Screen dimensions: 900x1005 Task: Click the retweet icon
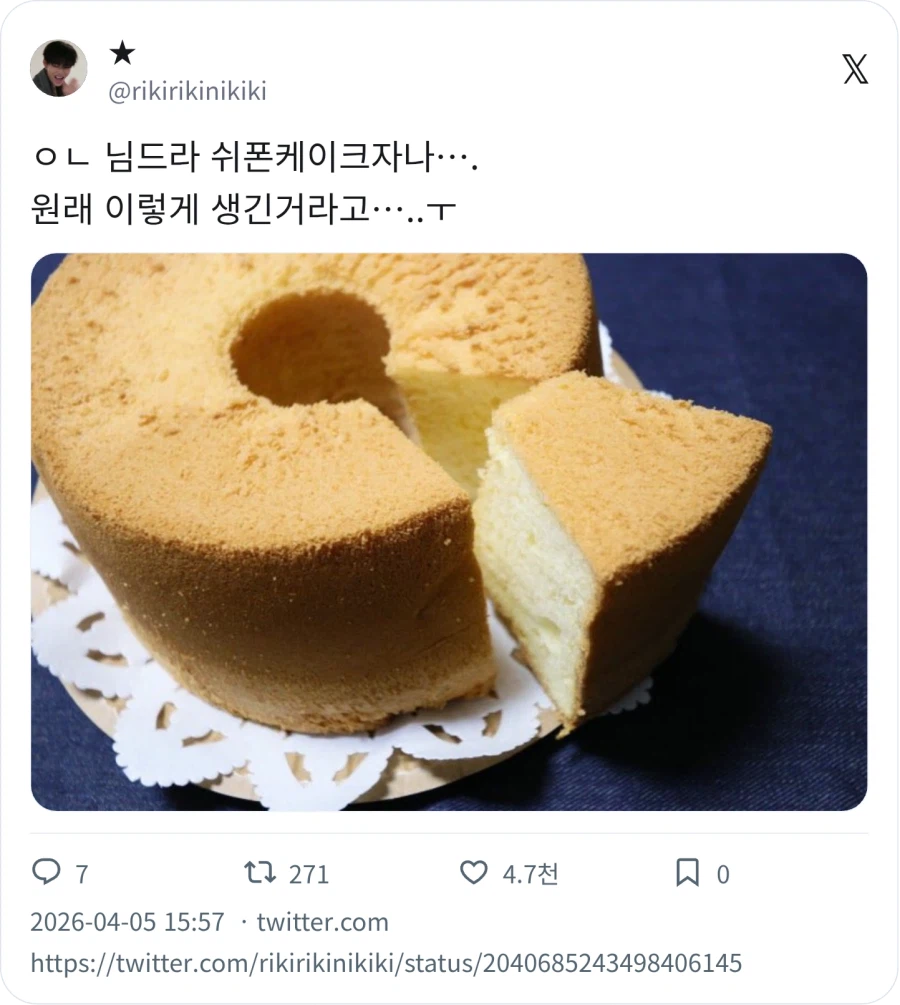tap(265, 872)
